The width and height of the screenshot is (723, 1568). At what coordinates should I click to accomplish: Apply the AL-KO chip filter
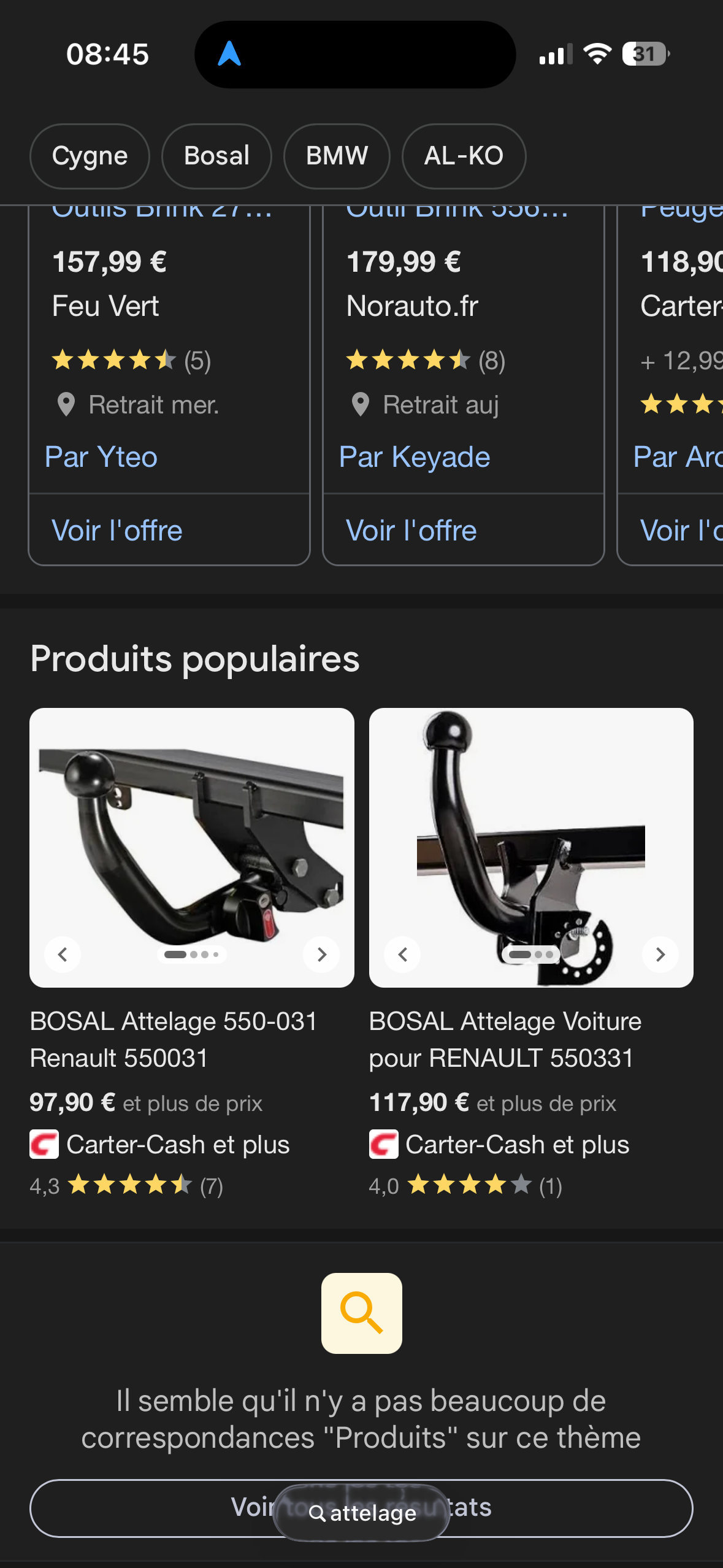click(x=464, y=156)
